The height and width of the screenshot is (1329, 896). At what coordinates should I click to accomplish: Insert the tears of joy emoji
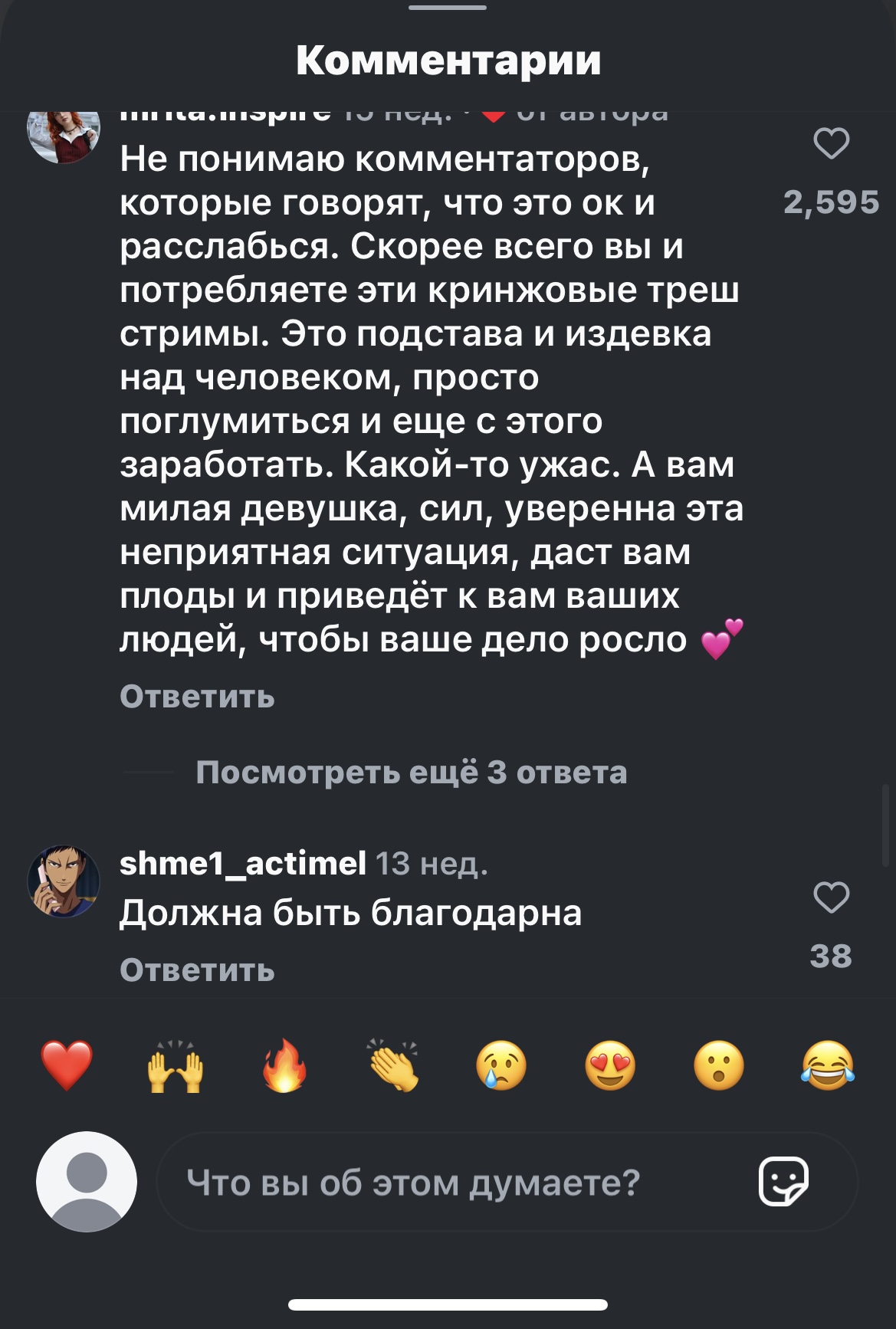click(828, 1065)
